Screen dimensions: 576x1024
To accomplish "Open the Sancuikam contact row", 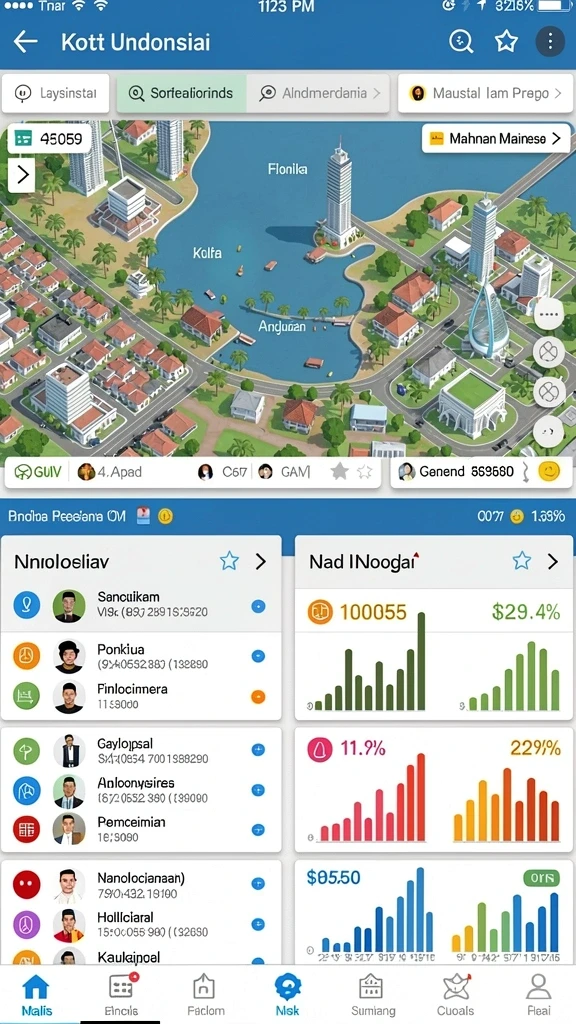I will tap(141, 605).
